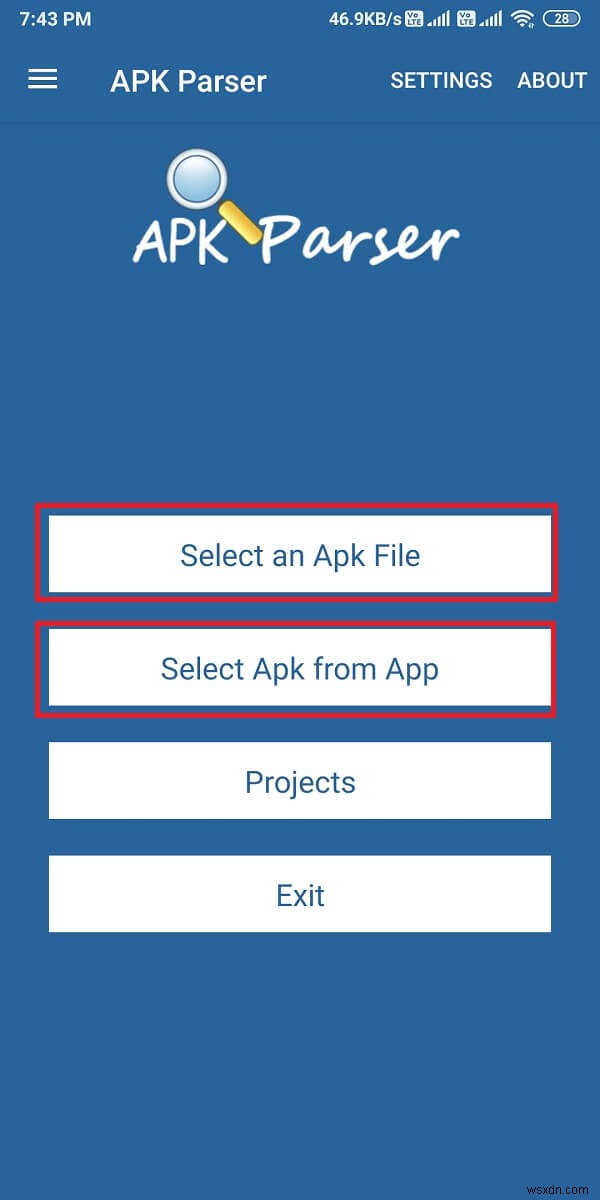The image size is (600, 1200).
Task: Tap Select an Apk File button
Action: pyautogui.click(x=299, y=555)
